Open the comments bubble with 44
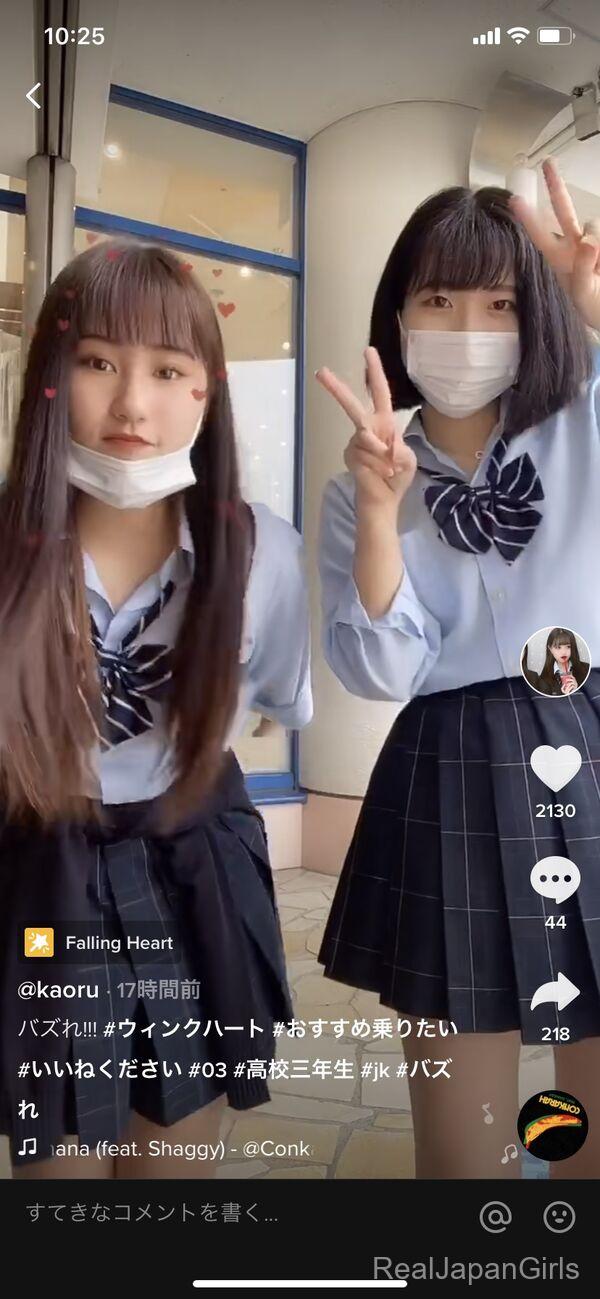The image size is (600, 1299). click(x=555, y=881)
